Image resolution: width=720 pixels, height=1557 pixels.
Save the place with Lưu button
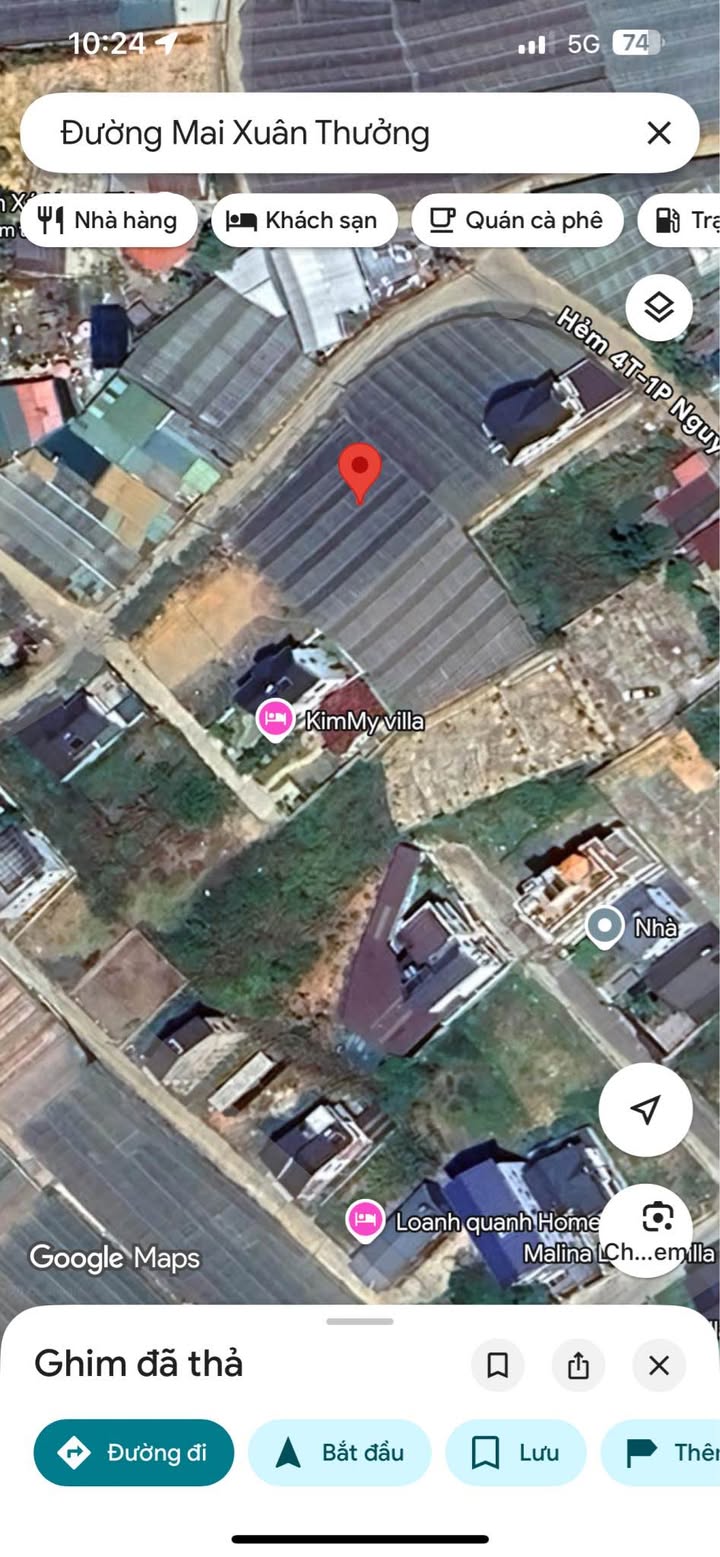515,1452
